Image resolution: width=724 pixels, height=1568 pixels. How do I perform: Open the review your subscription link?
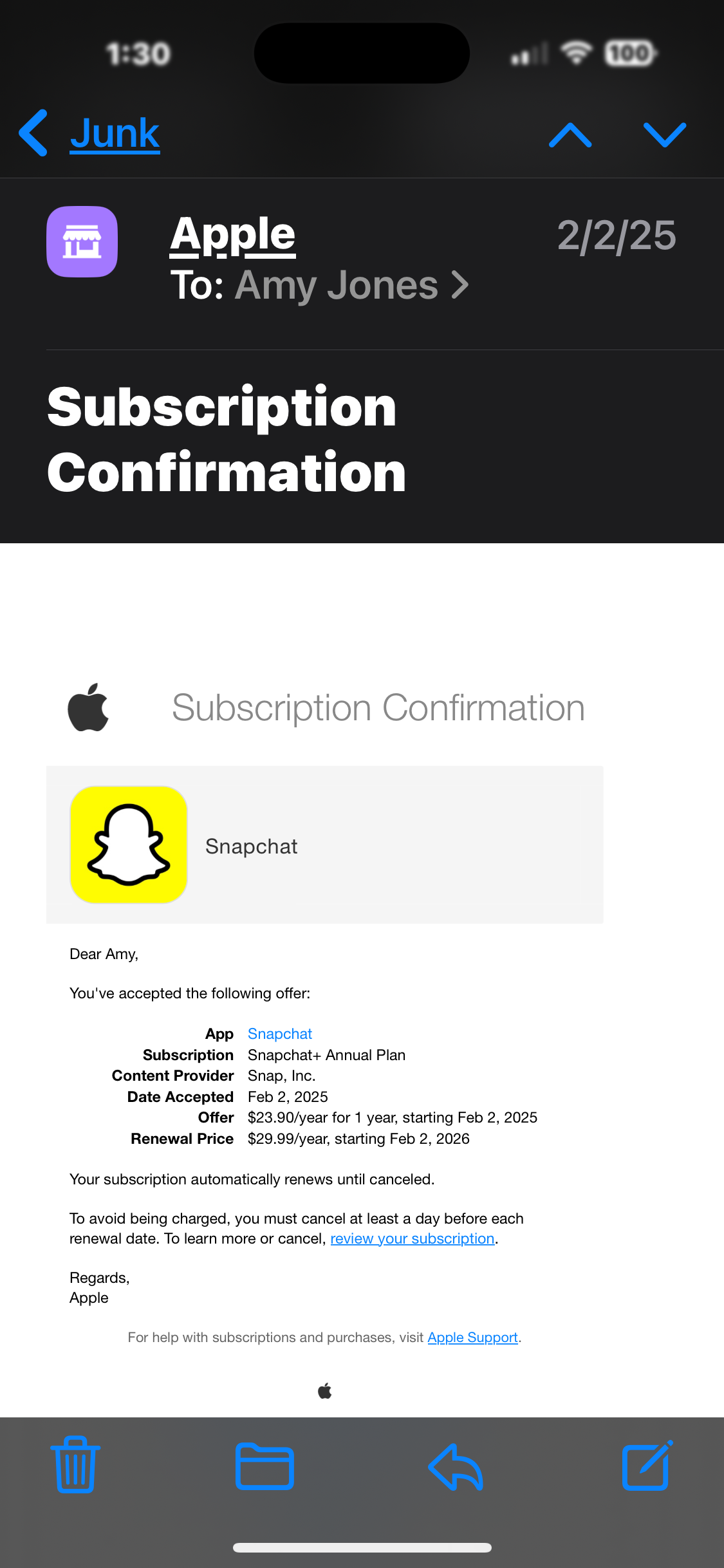413,1238
